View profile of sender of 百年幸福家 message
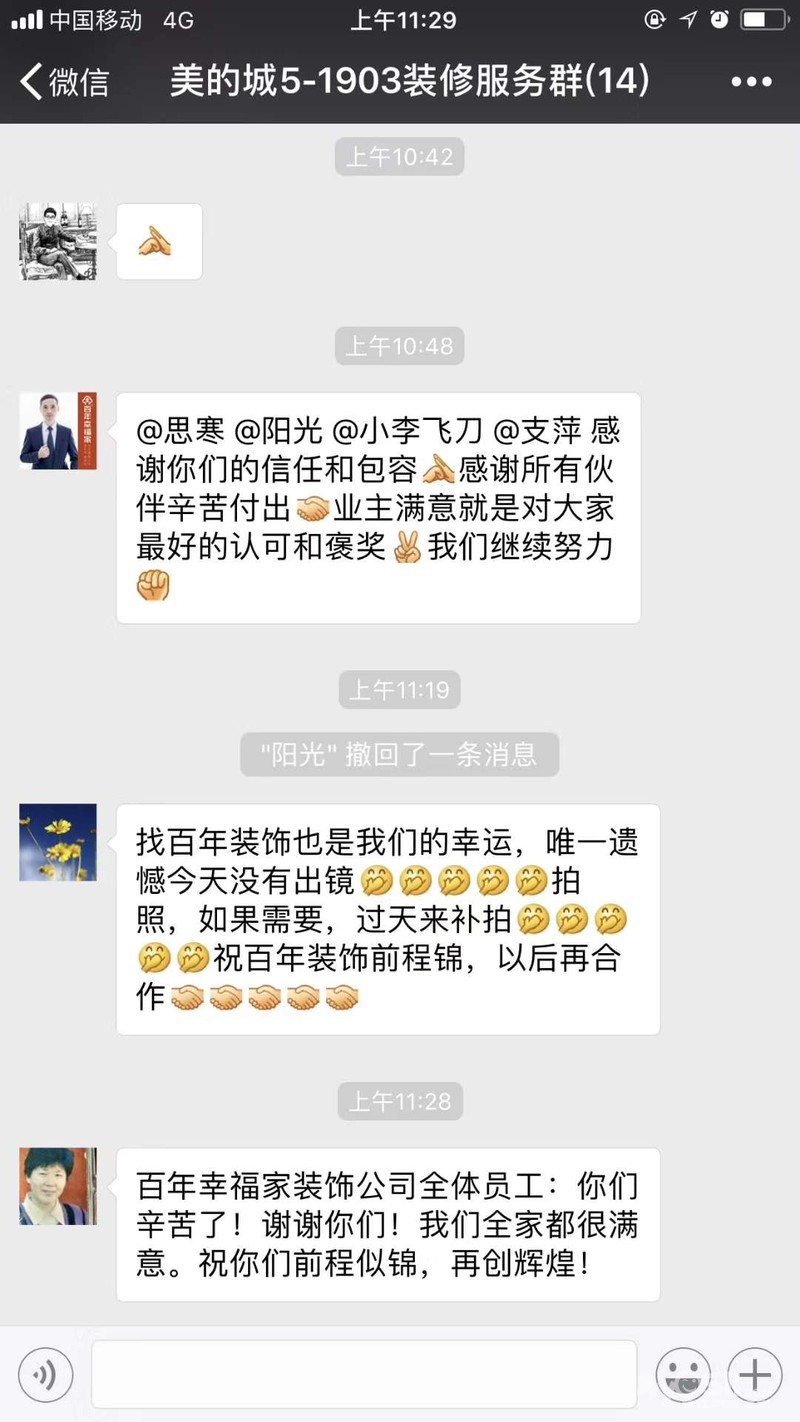Viewport: 800px width, 1422px height. tap(58, 1186)
